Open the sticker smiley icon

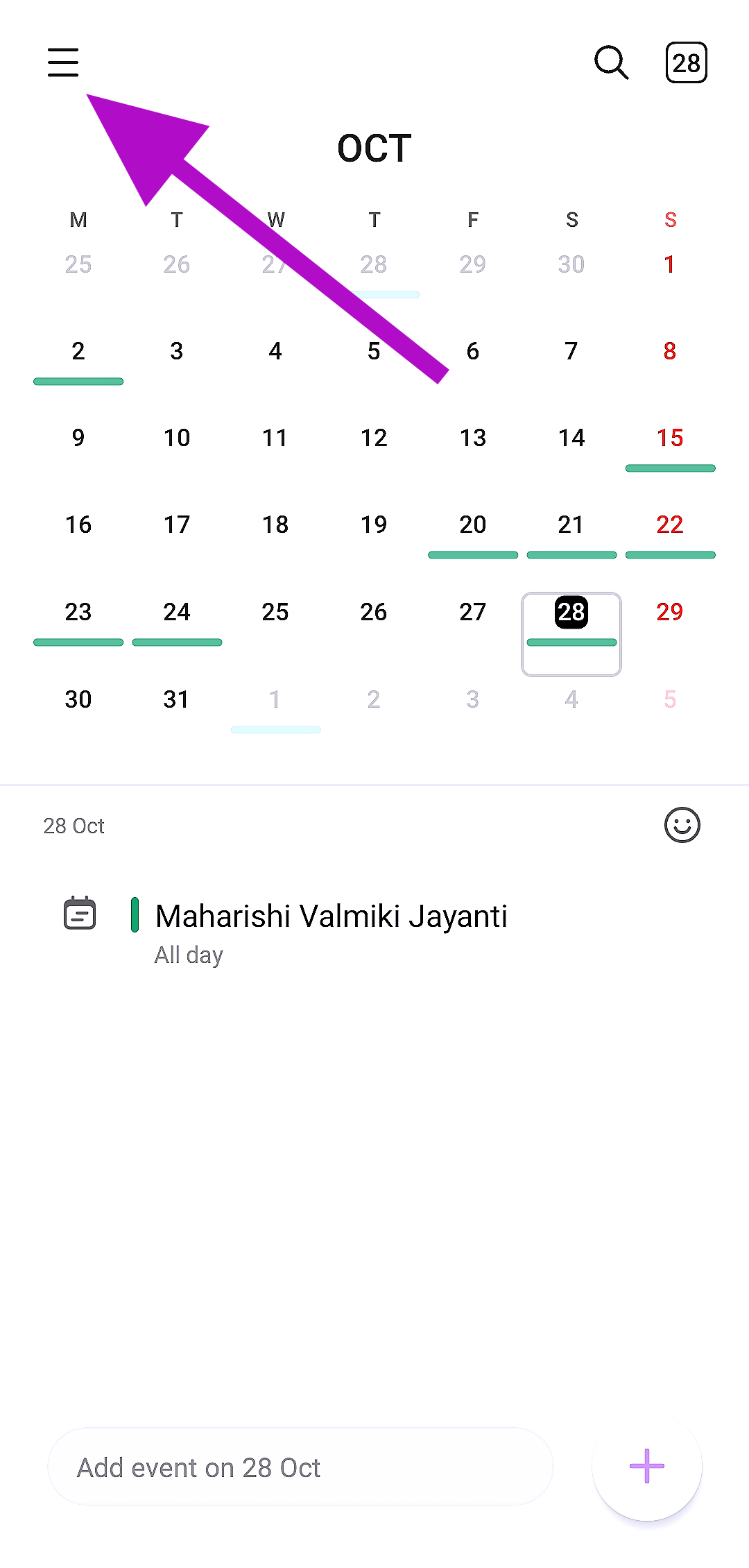coord(682,825)
